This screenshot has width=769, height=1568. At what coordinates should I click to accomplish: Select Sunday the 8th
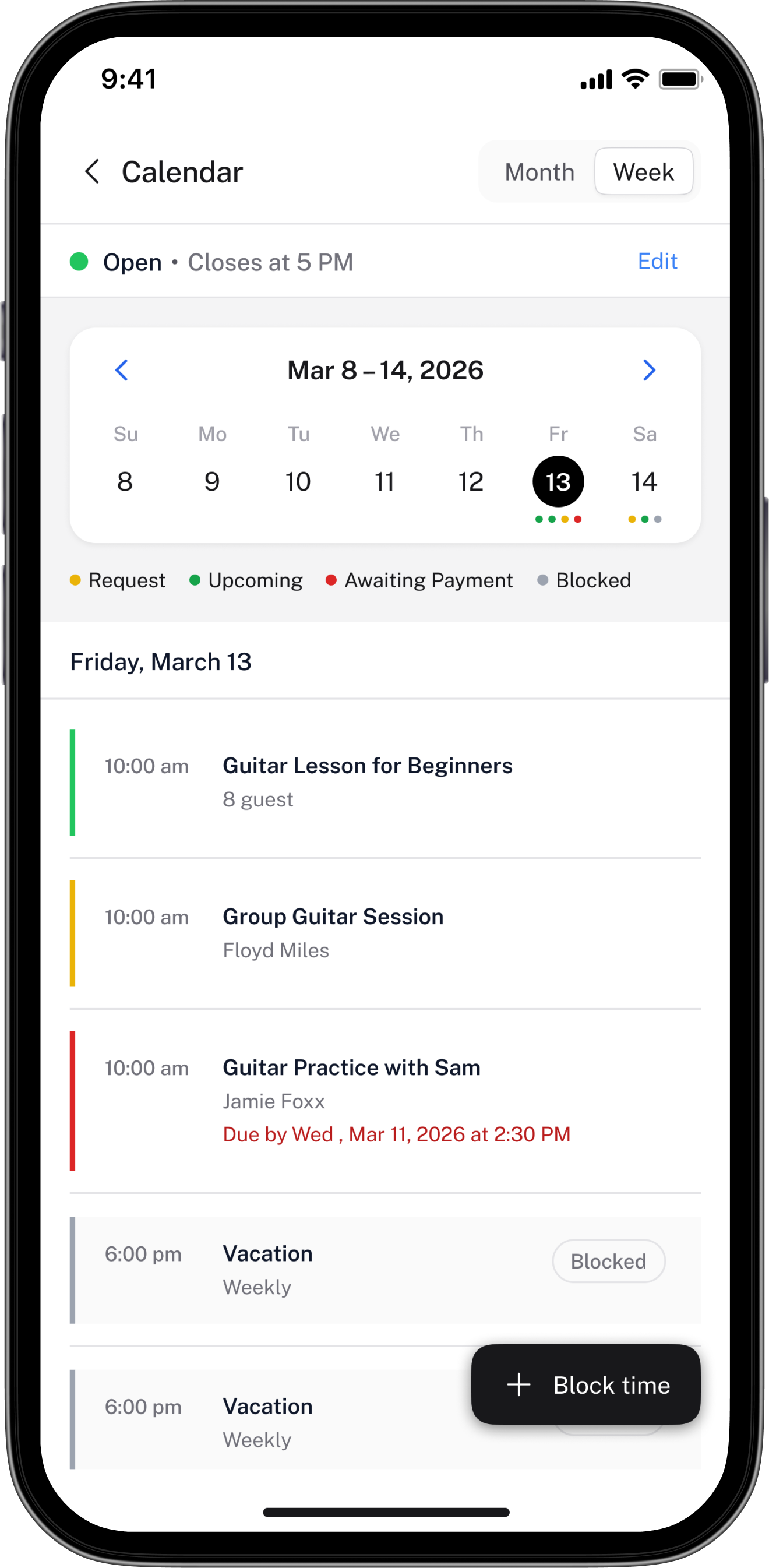(125, 481)
